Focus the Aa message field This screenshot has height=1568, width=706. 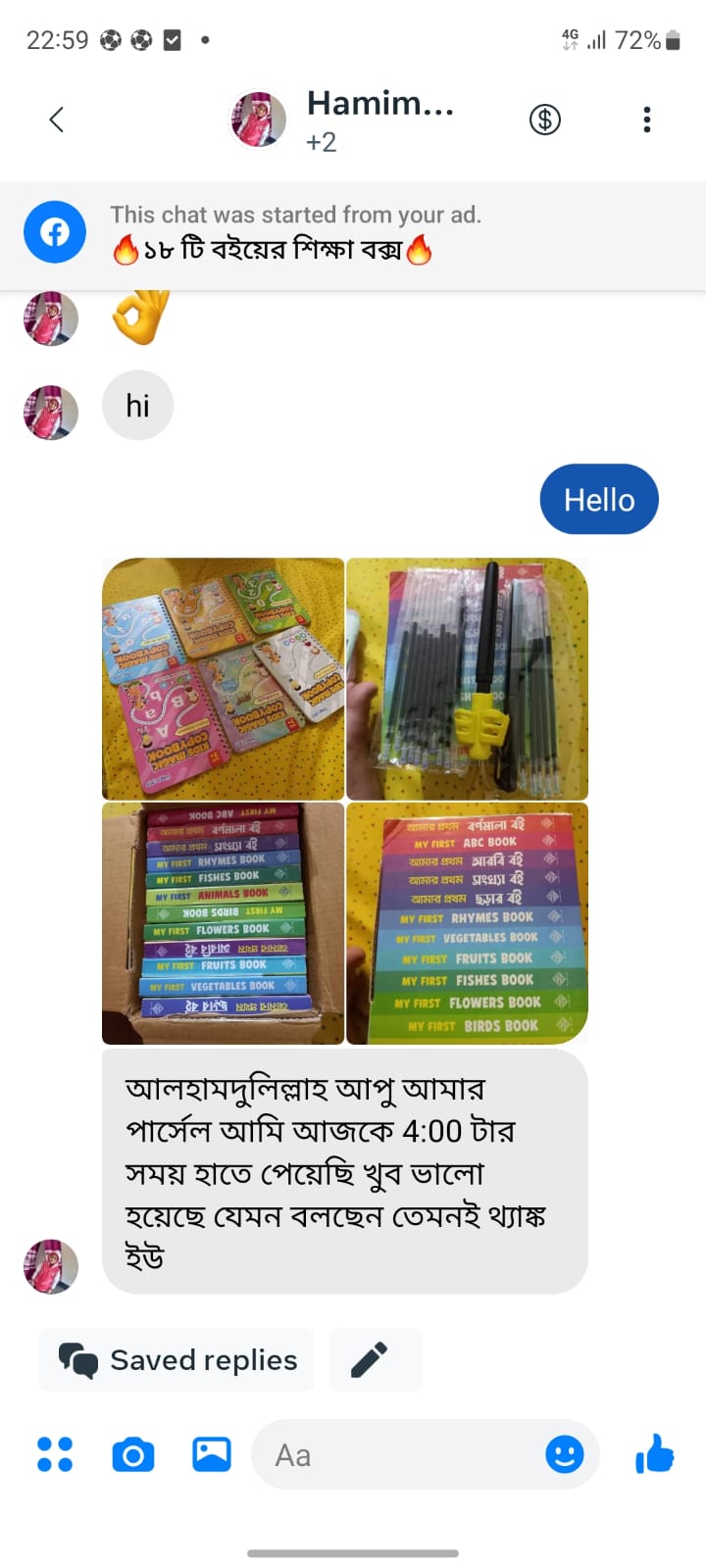pos(392,1454)
